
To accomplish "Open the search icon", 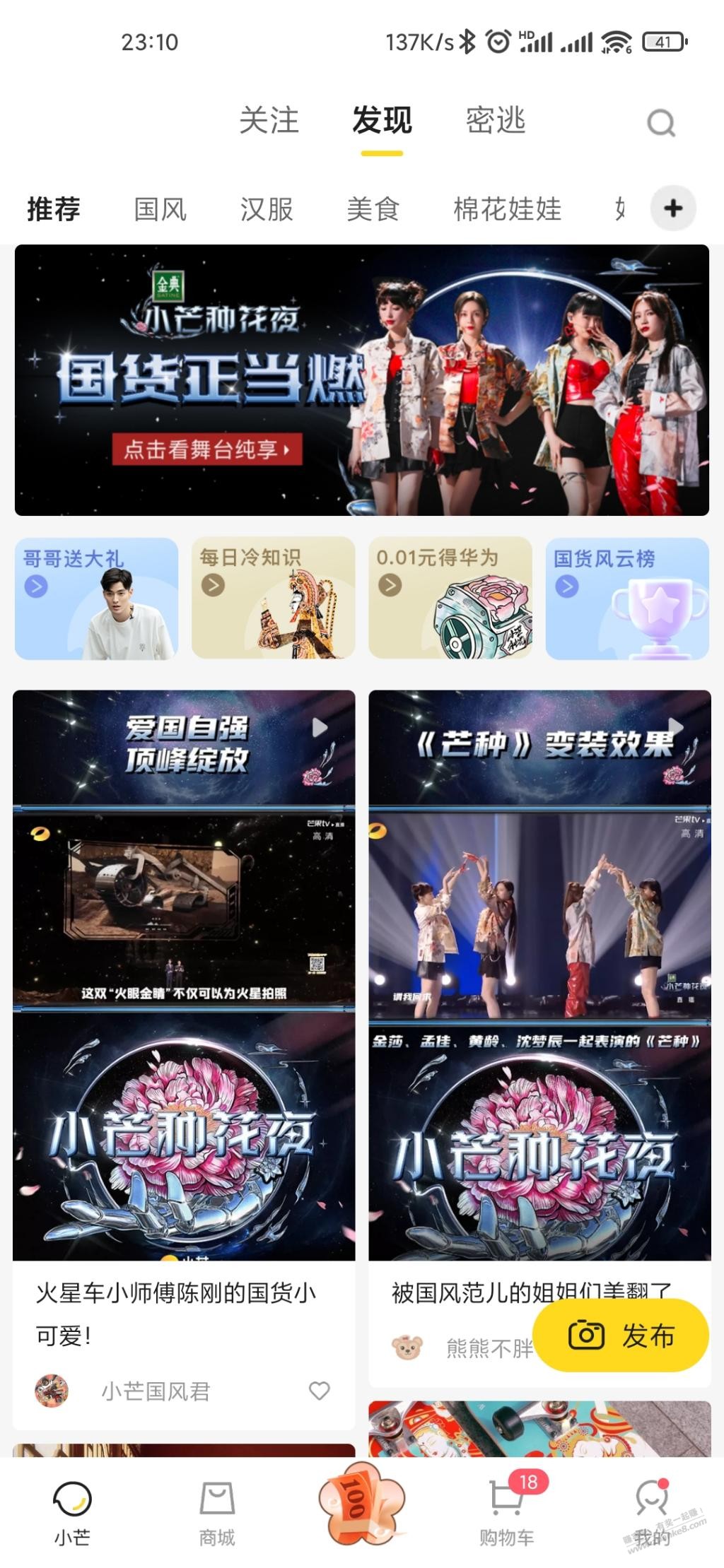I will coord(661,124).
